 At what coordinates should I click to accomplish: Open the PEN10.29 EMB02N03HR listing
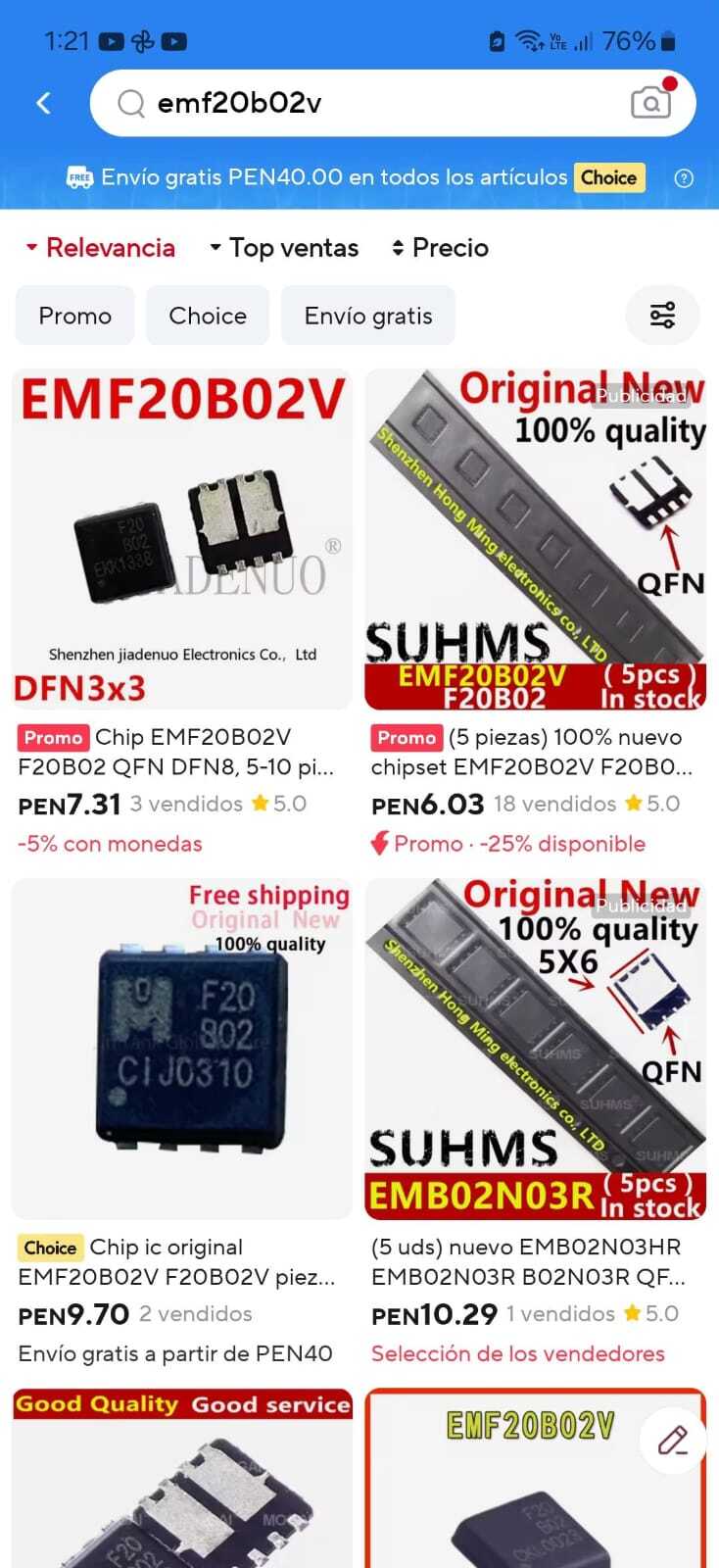[x=535, y=1049]
